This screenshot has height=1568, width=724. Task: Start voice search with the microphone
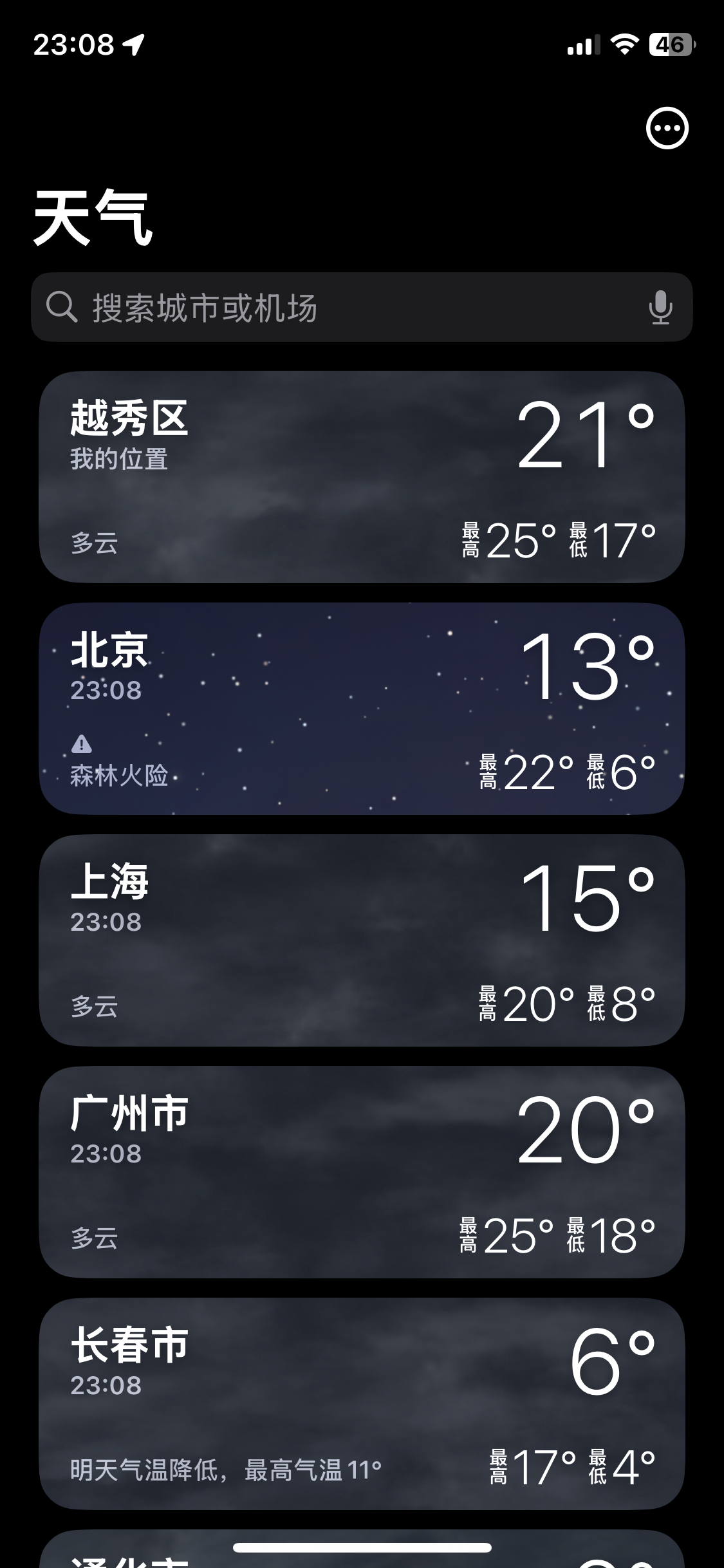point(660,307)
